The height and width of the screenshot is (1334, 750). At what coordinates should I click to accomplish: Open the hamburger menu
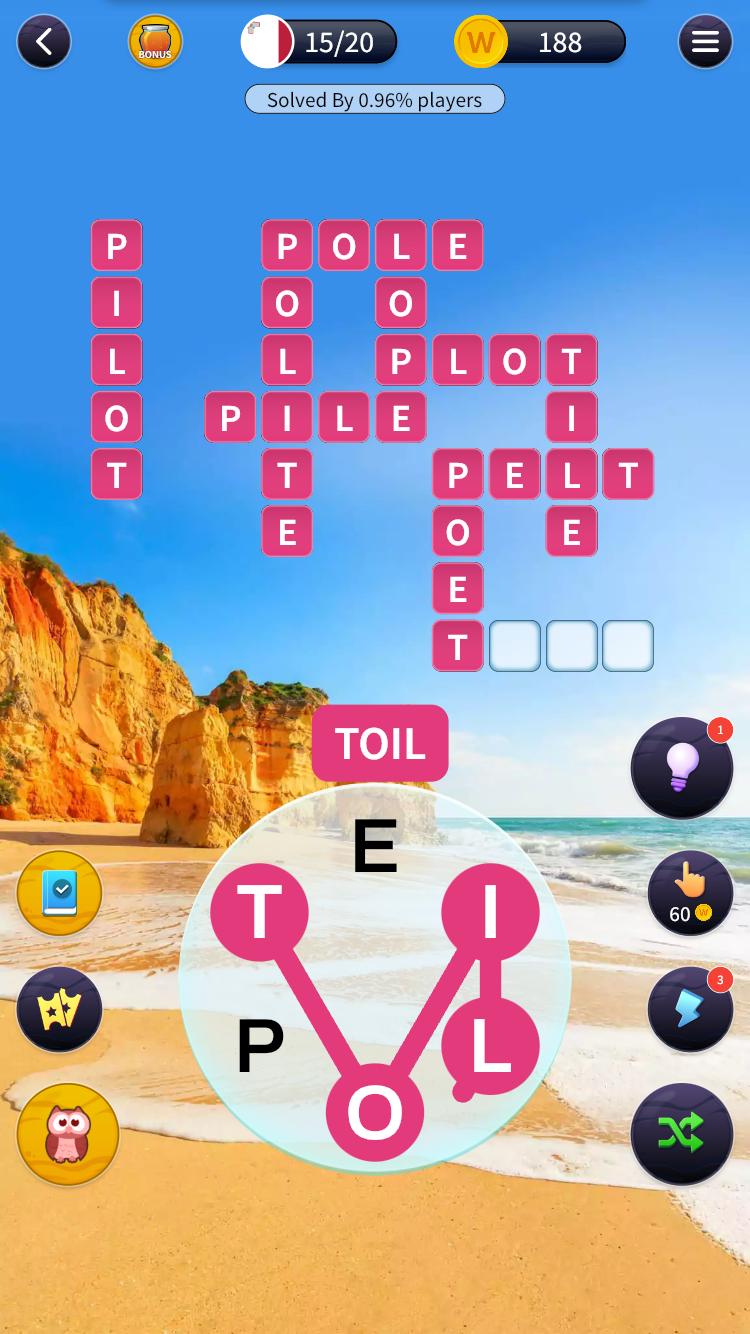[x=705, y=42]
